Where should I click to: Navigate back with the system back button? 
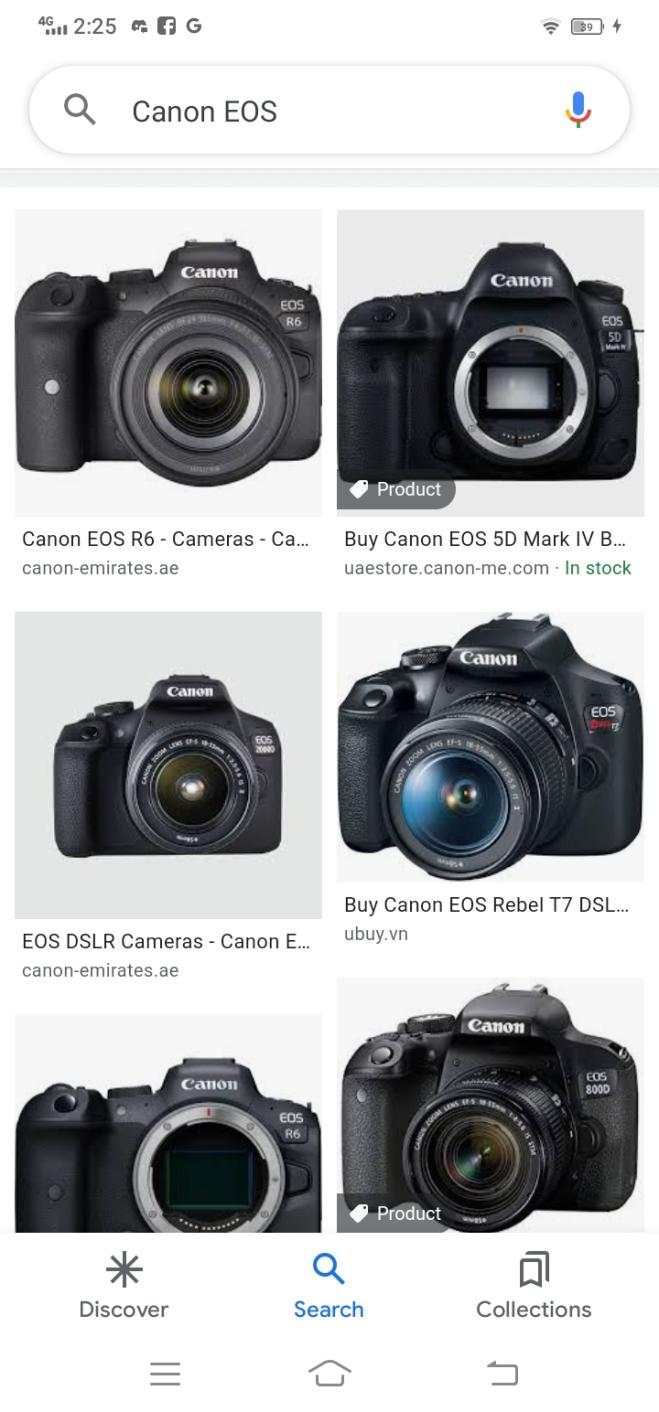tap(502, 1374)
